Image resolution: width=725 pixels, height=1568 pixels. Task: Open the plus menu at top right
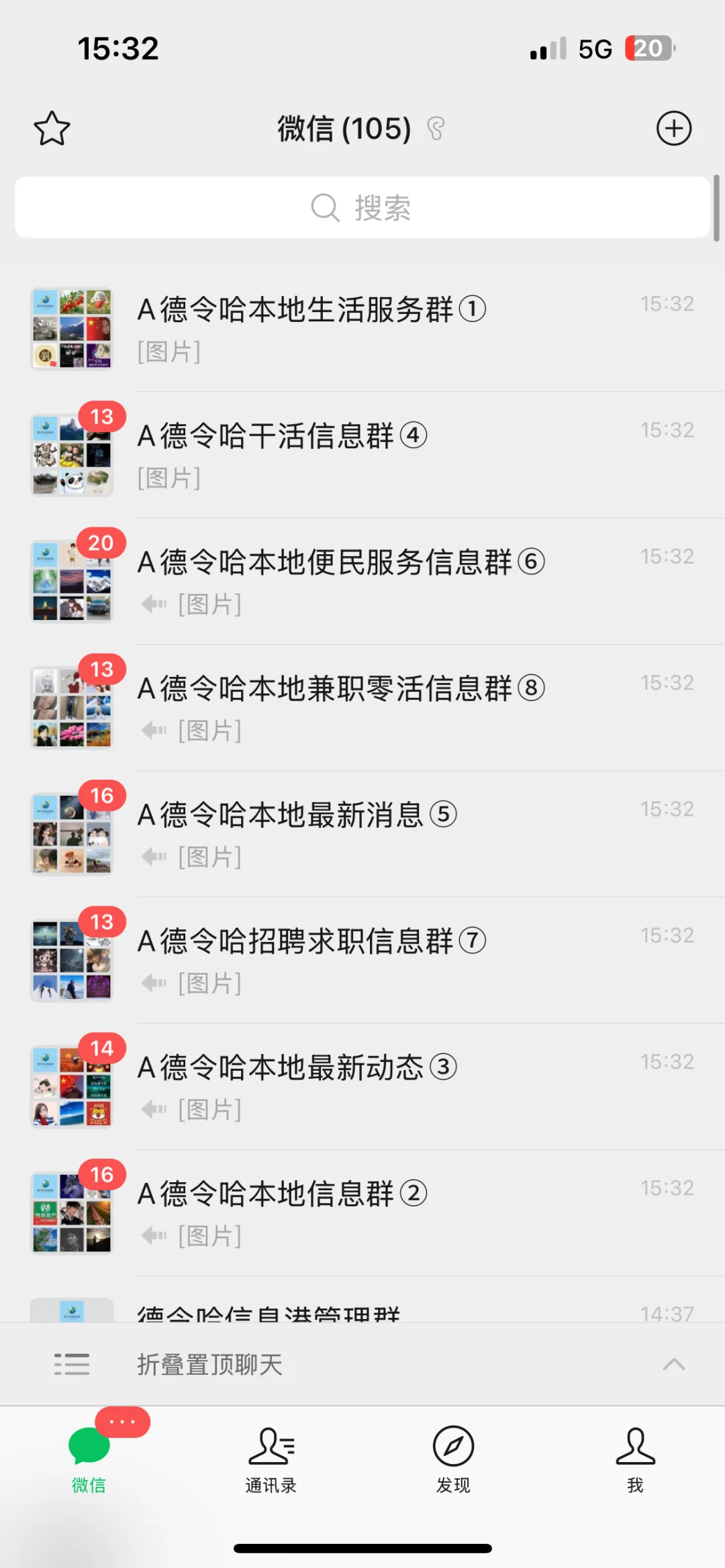point(673,128)
